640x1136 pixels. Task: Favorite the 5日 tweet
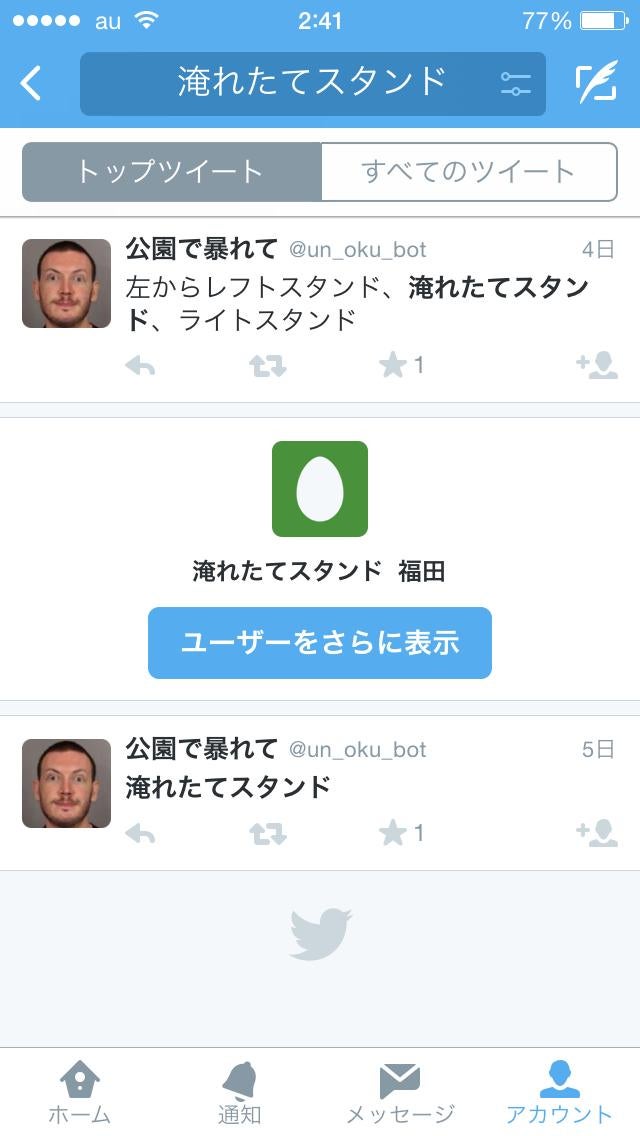tap(393, 833)
